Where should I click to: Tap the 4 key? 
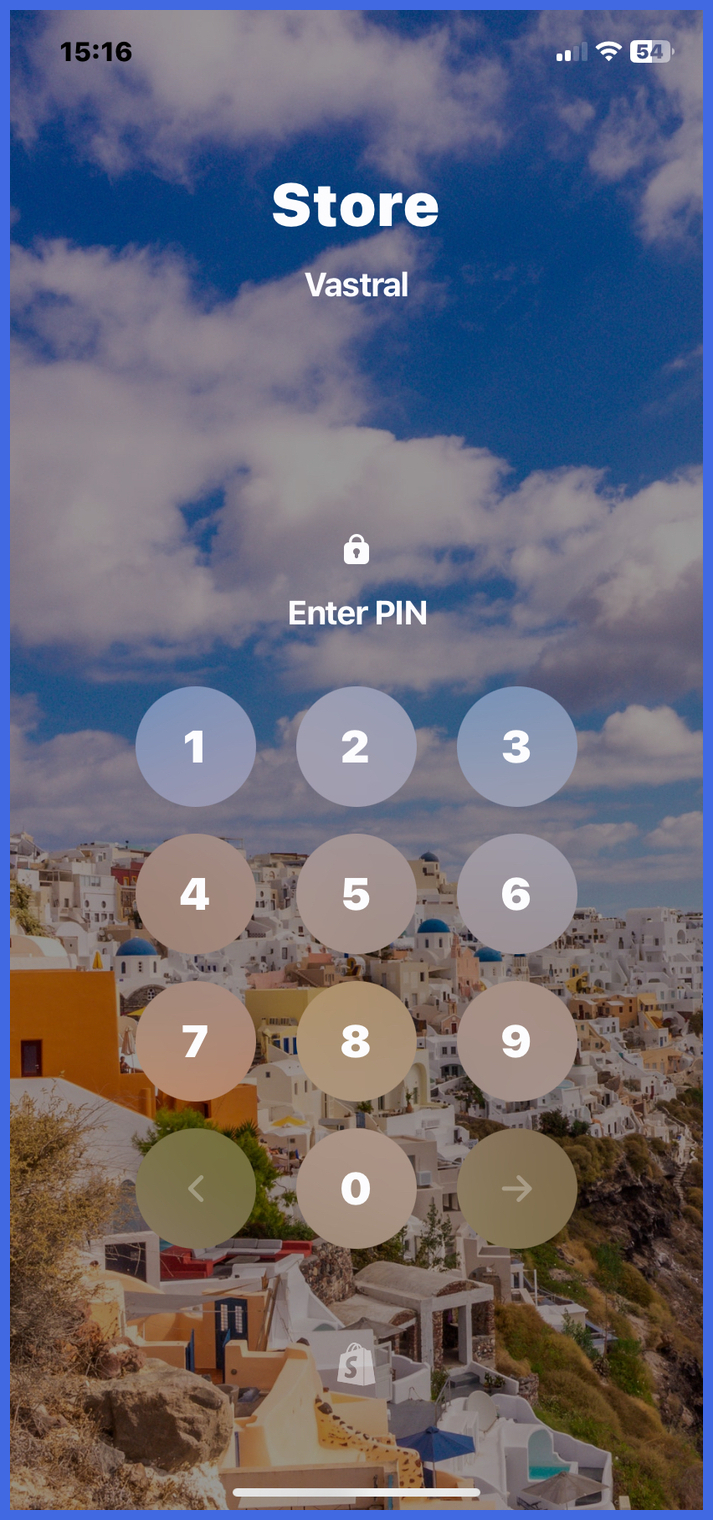[196, 893]
